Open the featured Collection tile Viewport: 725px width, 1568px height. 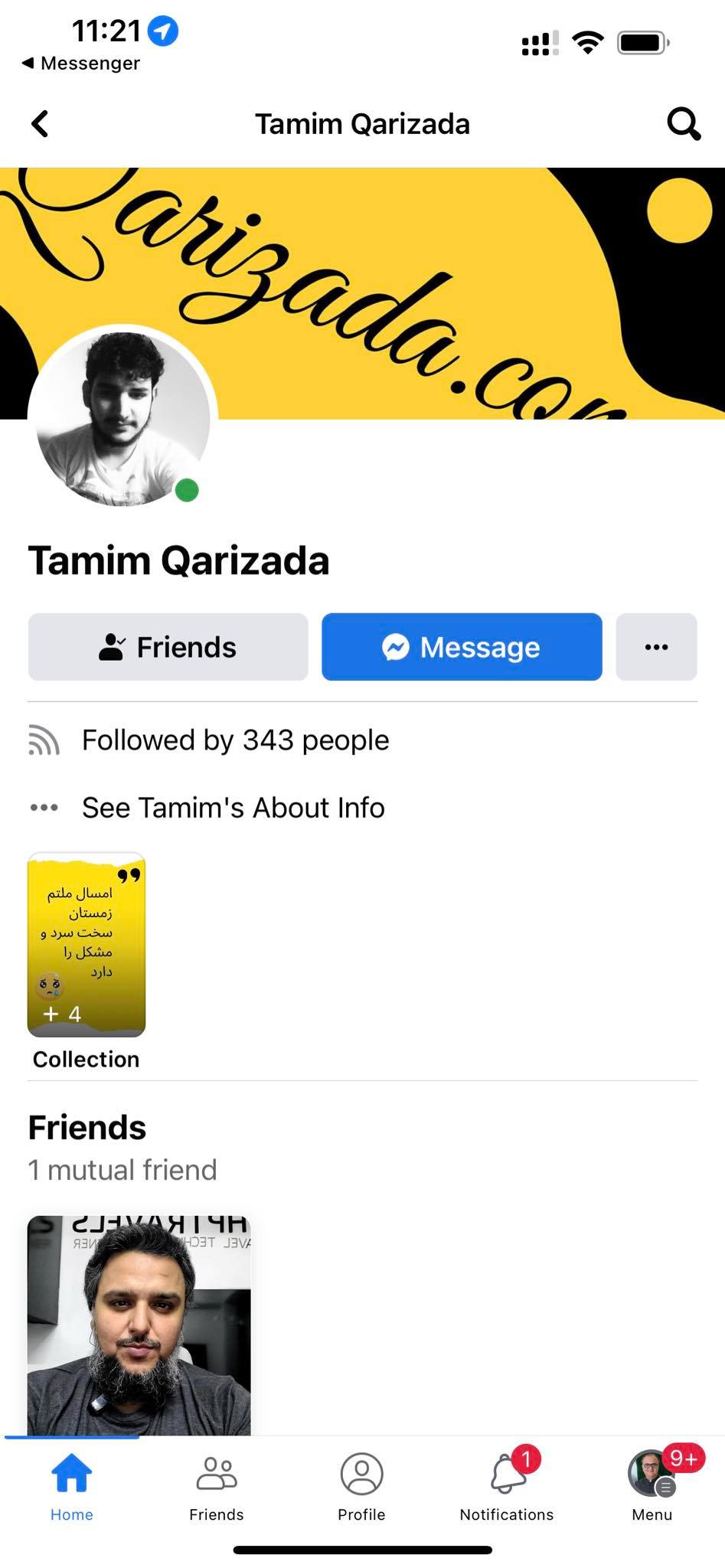87,945
